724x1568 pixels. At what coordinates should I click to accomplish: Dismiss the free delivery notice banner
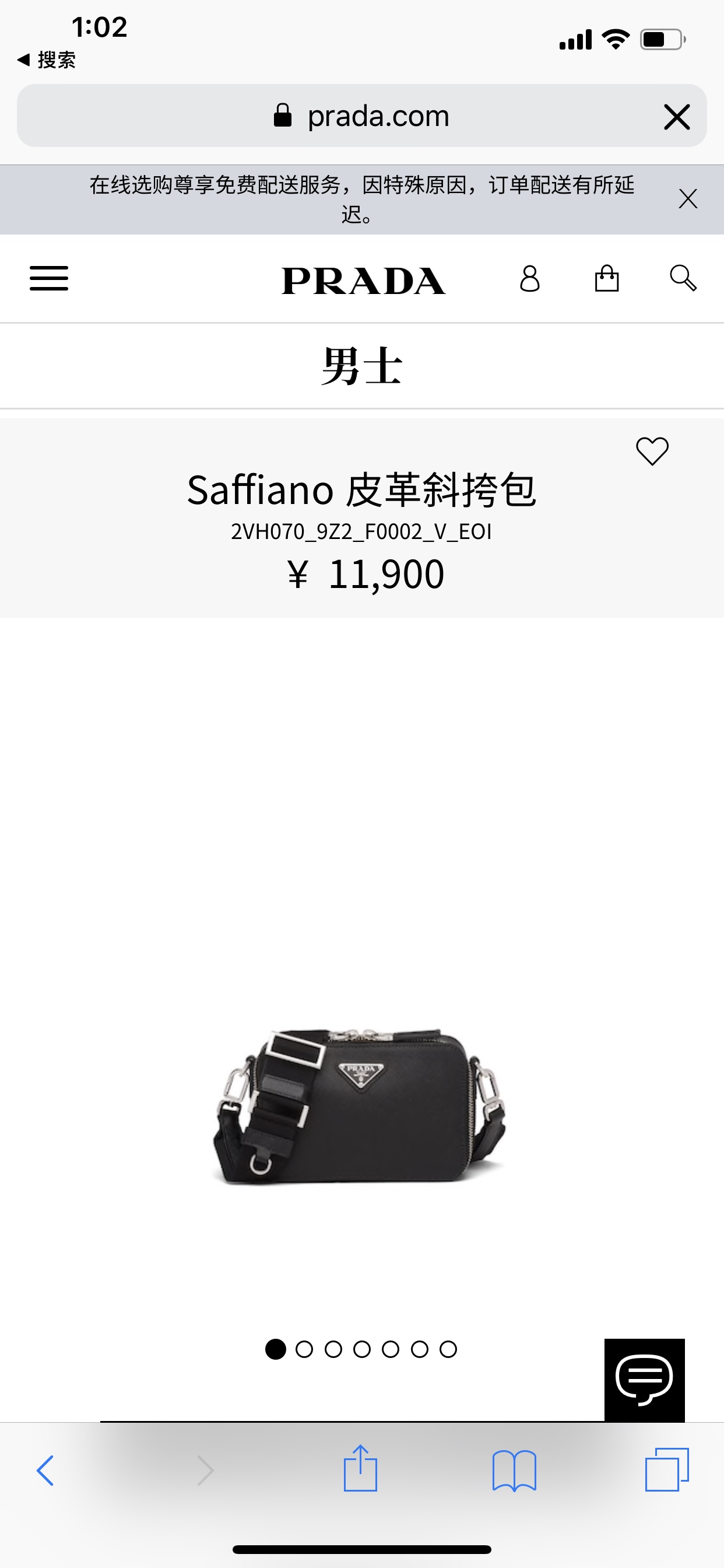pyautogui.click(x=687, y=199)
